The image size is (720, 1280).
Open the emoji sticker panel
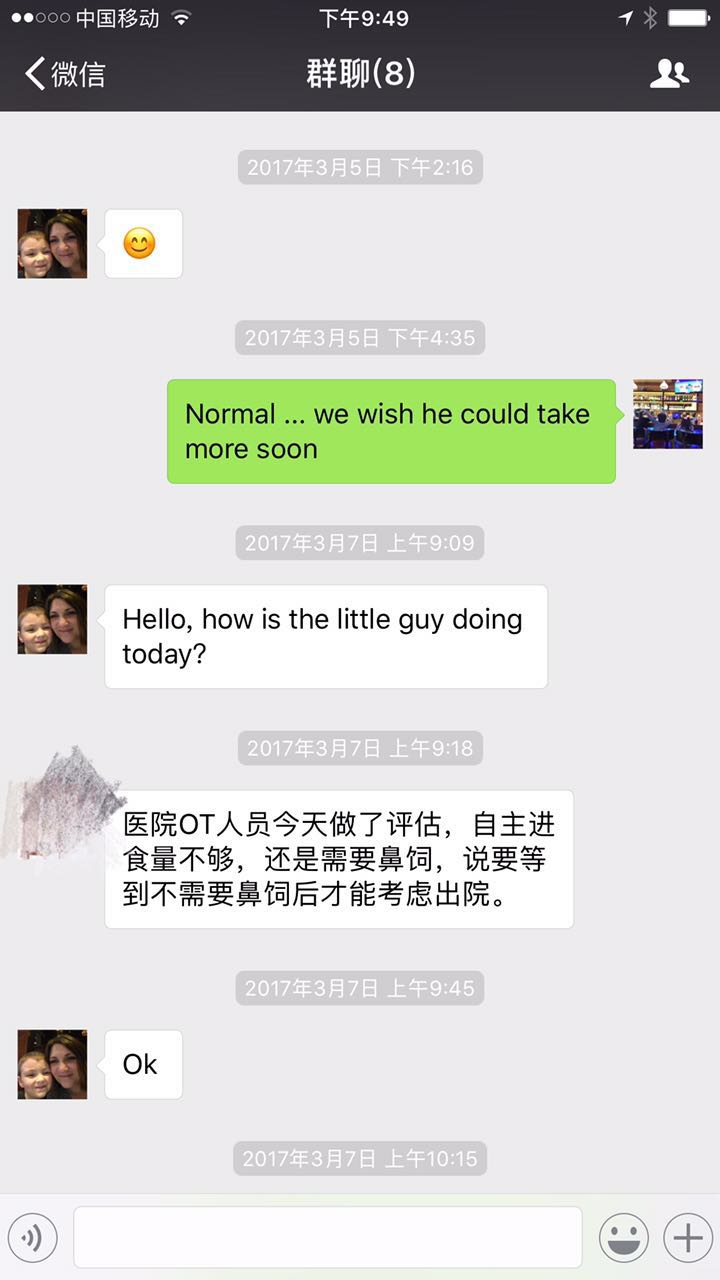(x=623, y=1238)
